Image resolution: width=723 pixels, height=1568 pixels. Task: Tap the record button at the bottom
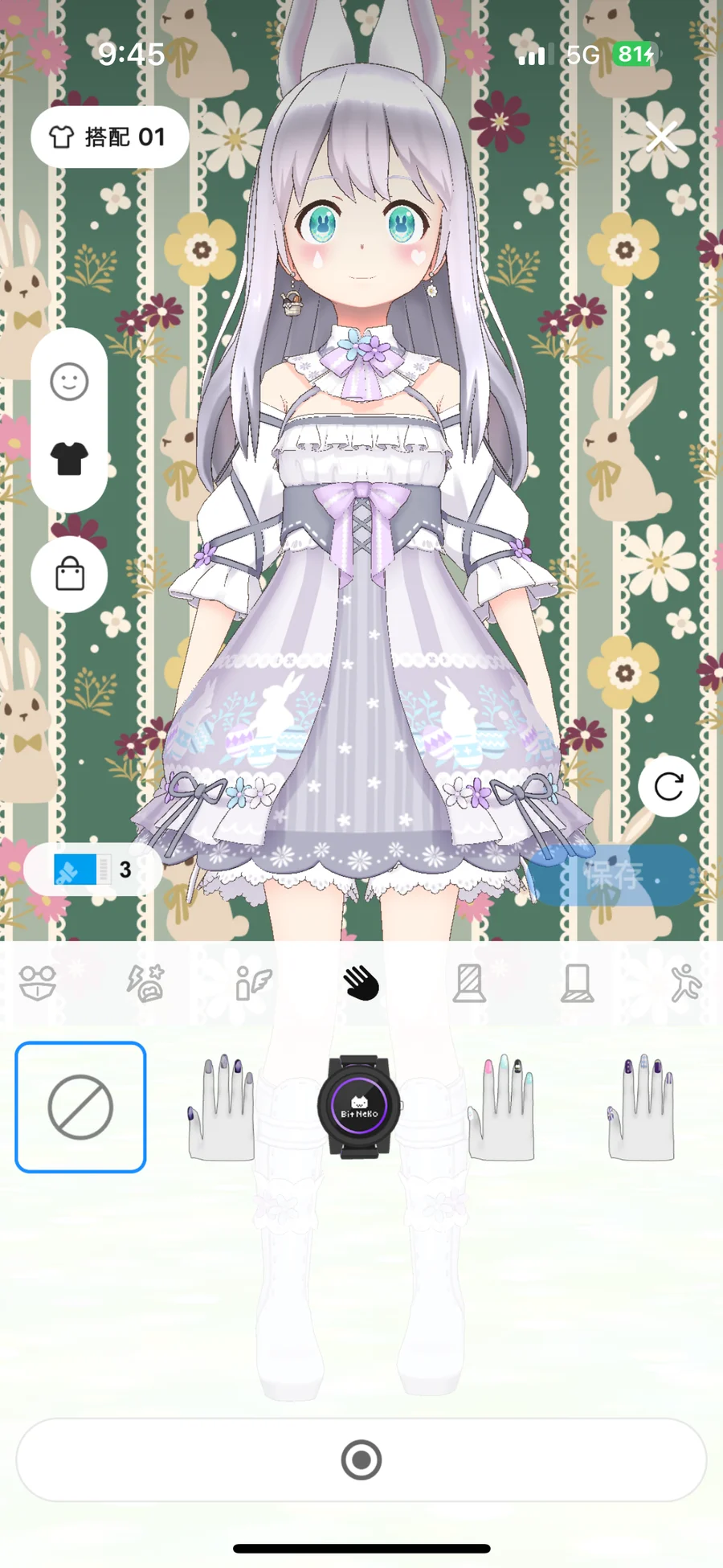[361, 1460]
